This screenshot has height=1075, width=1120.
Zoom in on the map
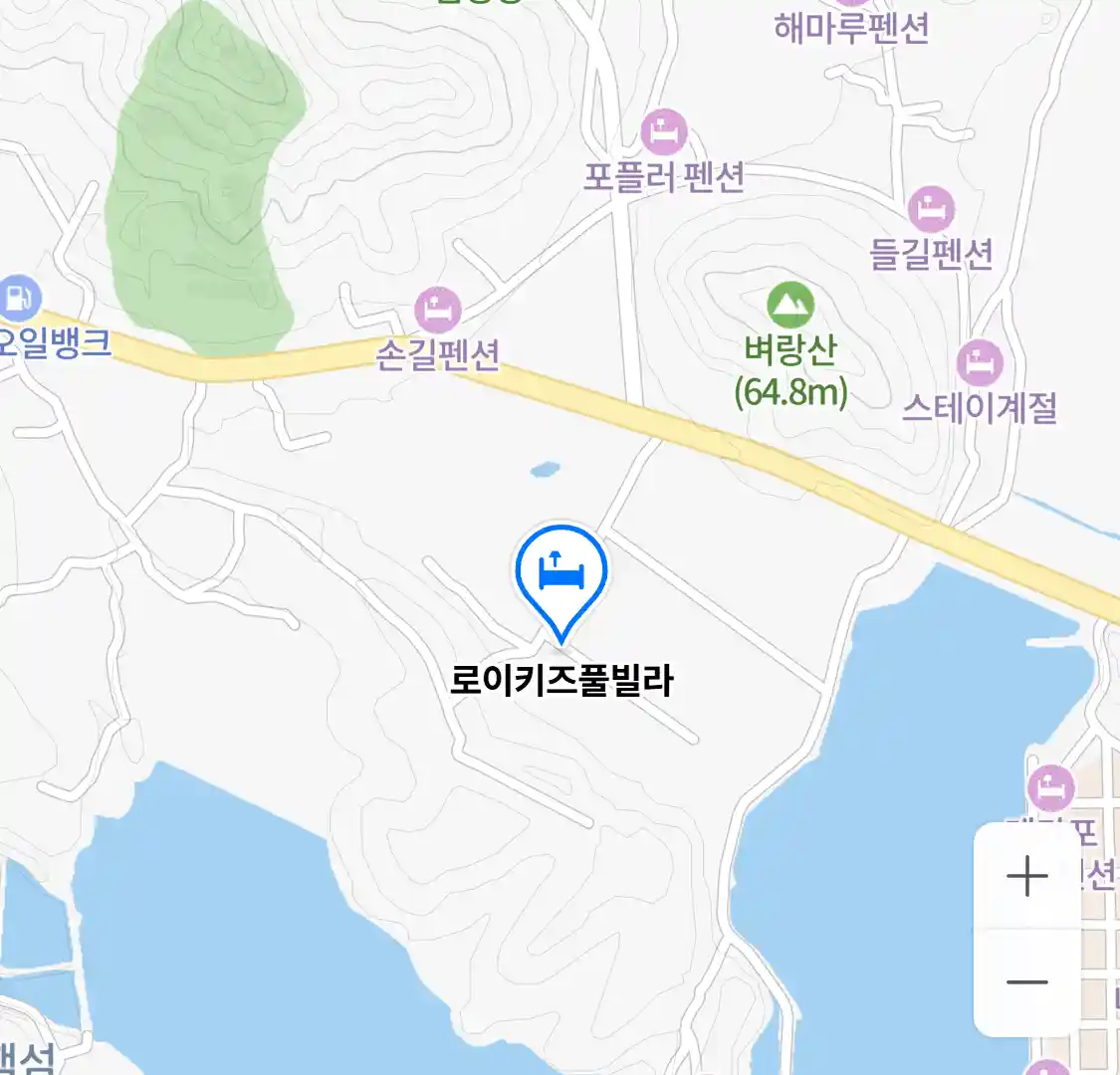point(1026,877)
